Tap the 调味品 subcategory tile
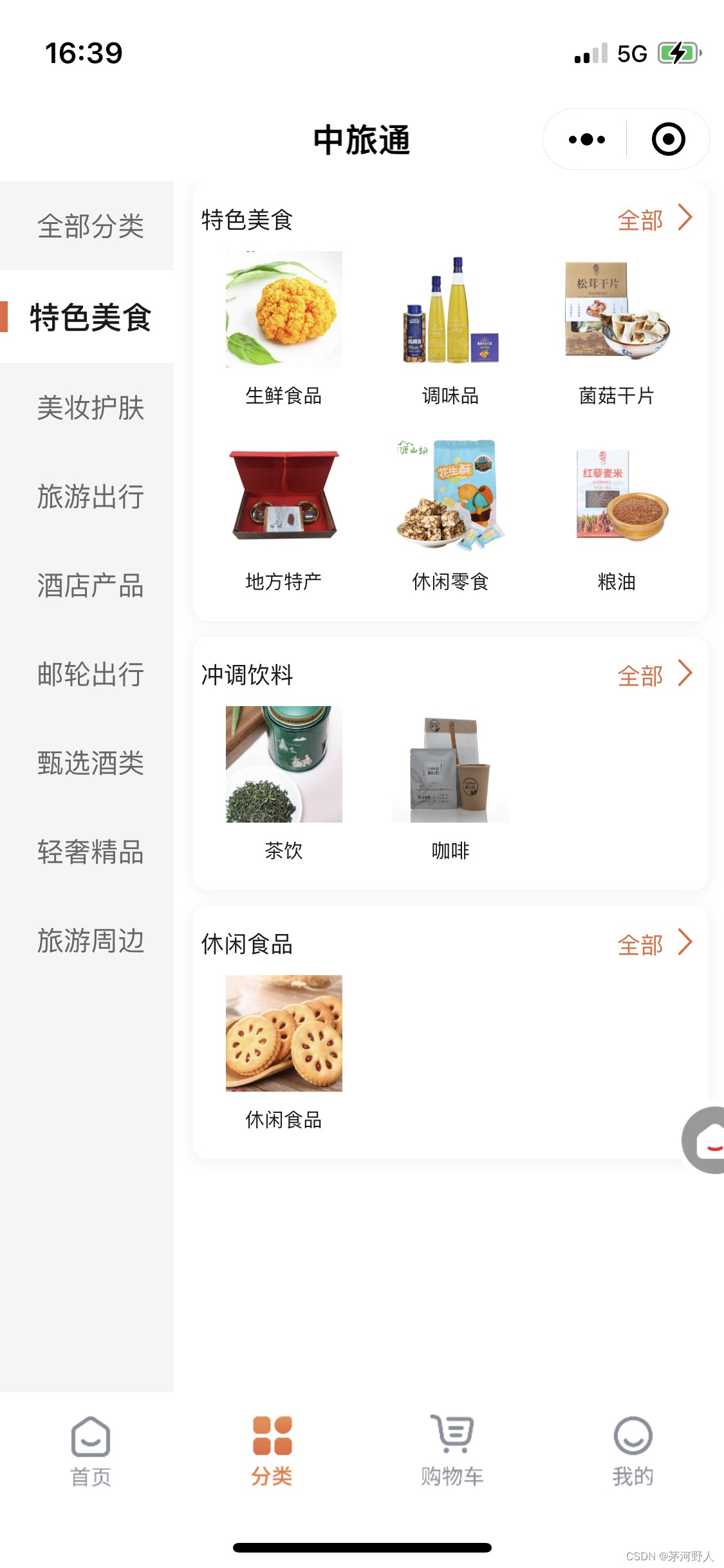The image size is (724, 1568). pos(450,328)
